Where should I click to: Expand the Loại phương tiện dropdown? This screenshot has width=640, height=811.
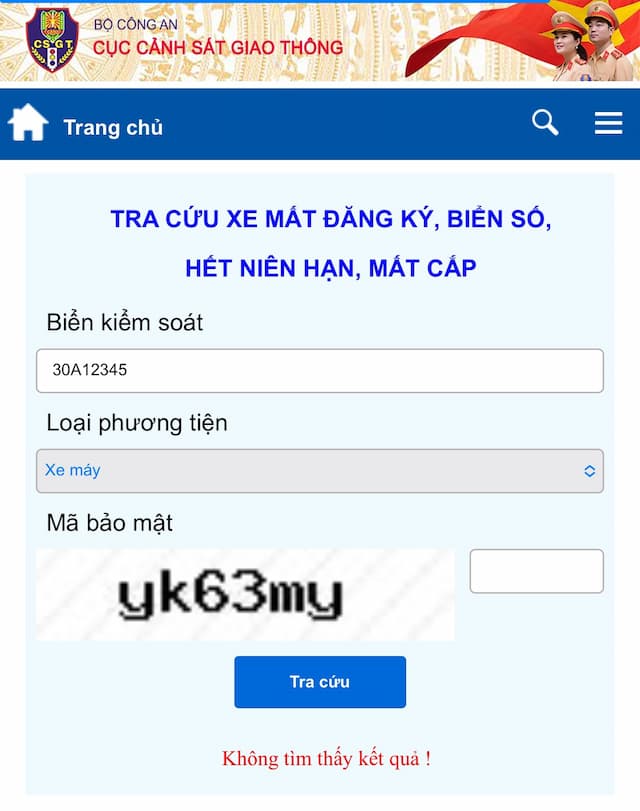[x=320, y=470]
